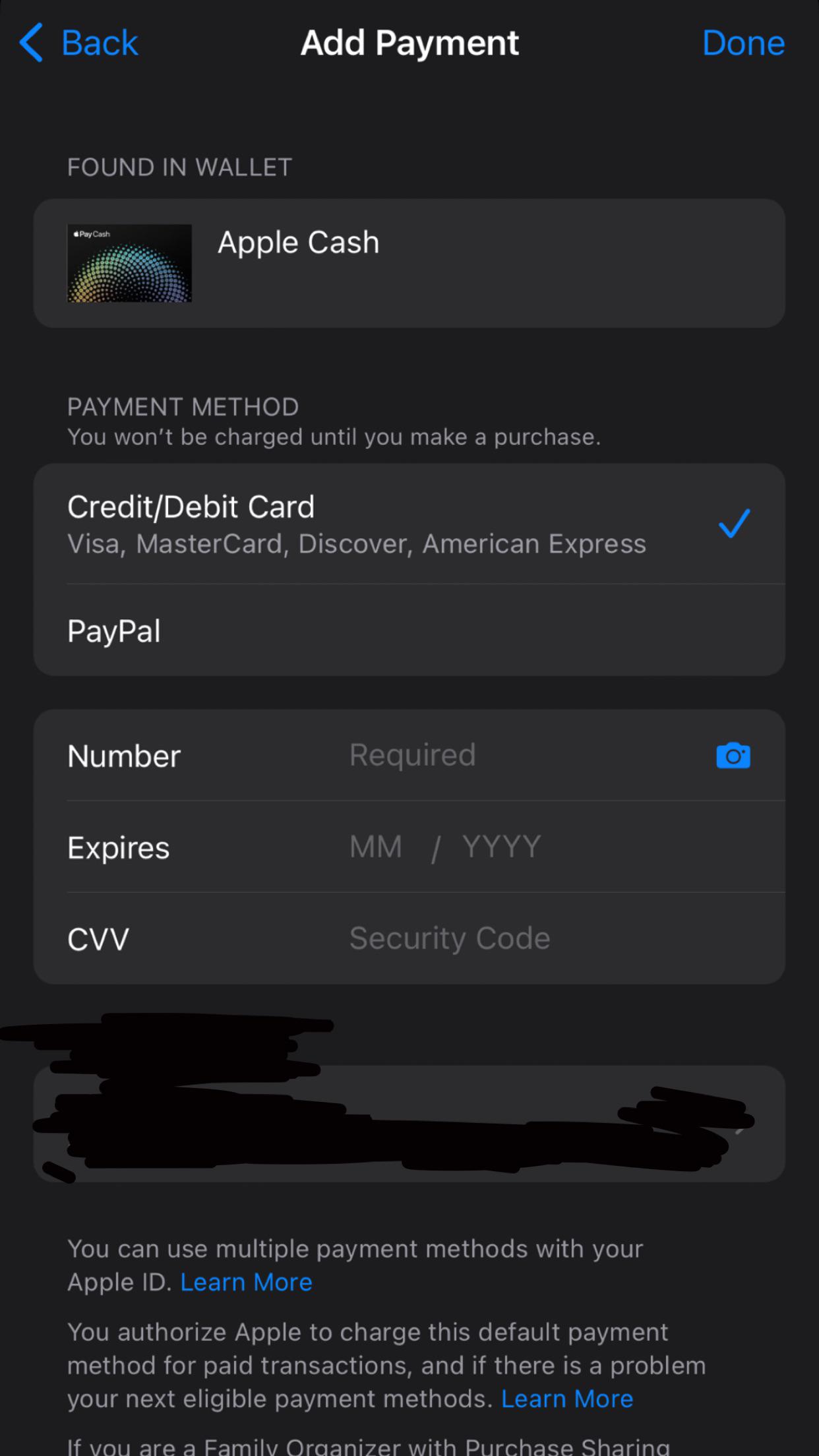Viewport: 819px width, 1456px height.
Task: Tap the redacted billing address section
Action: pyautogui.click(x=409, y=1121)
